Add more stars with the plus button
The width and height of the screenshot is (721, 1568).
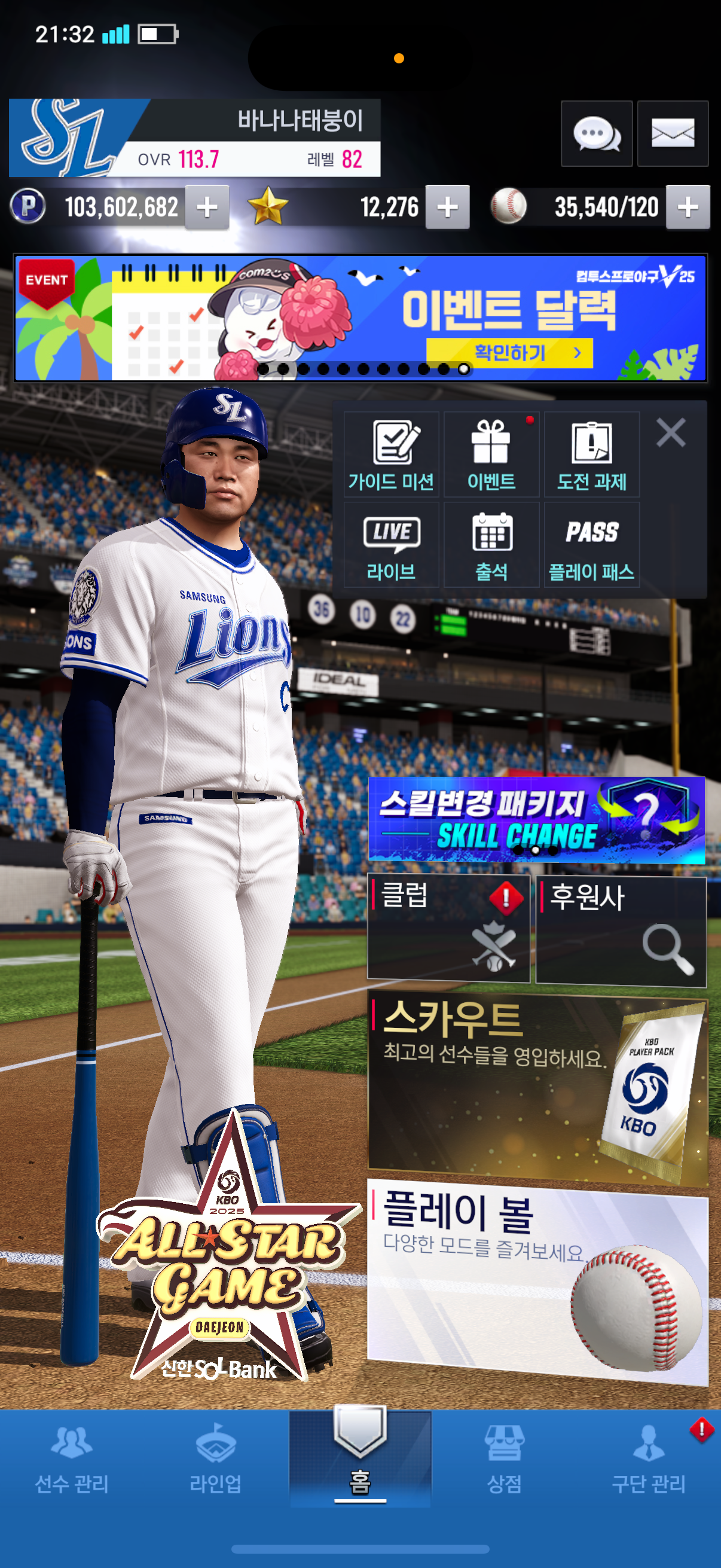click(447, 207)
